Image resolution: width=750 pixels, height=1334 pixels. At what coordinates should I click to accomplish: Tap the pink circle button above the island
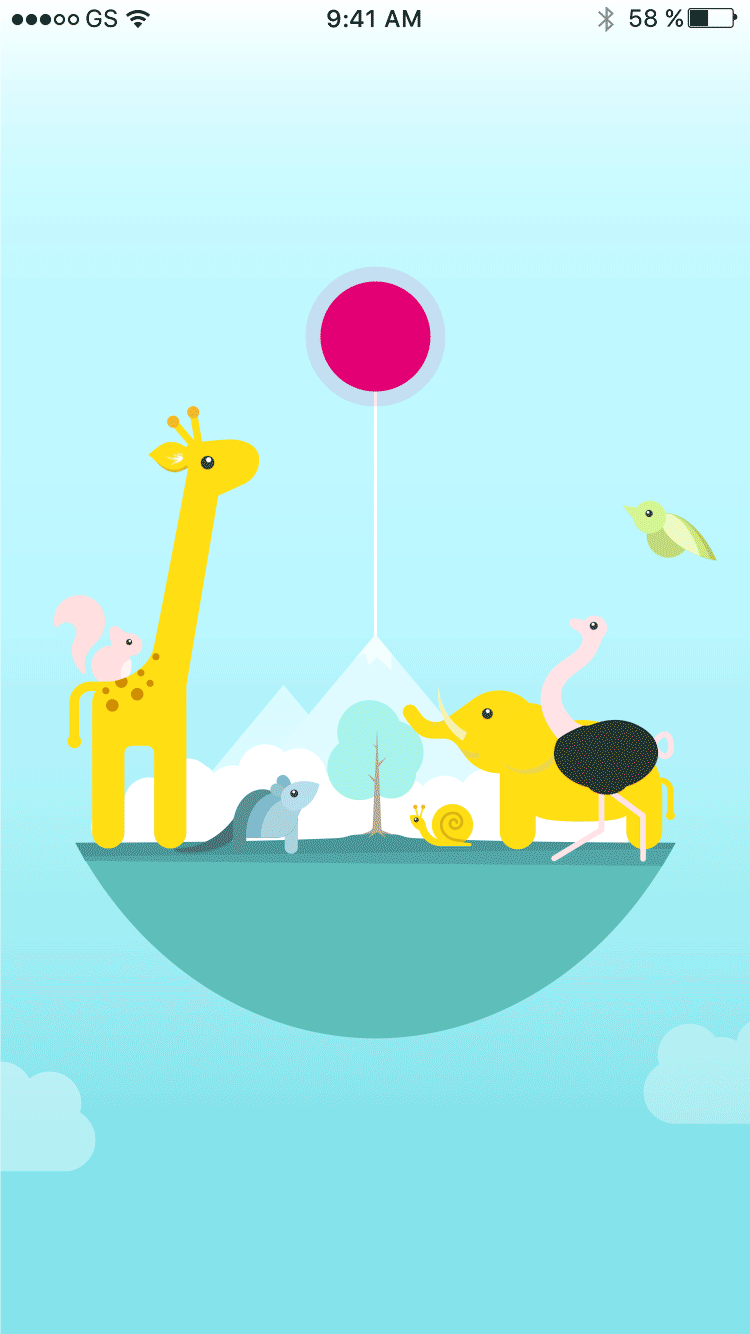tap(375, 337)
